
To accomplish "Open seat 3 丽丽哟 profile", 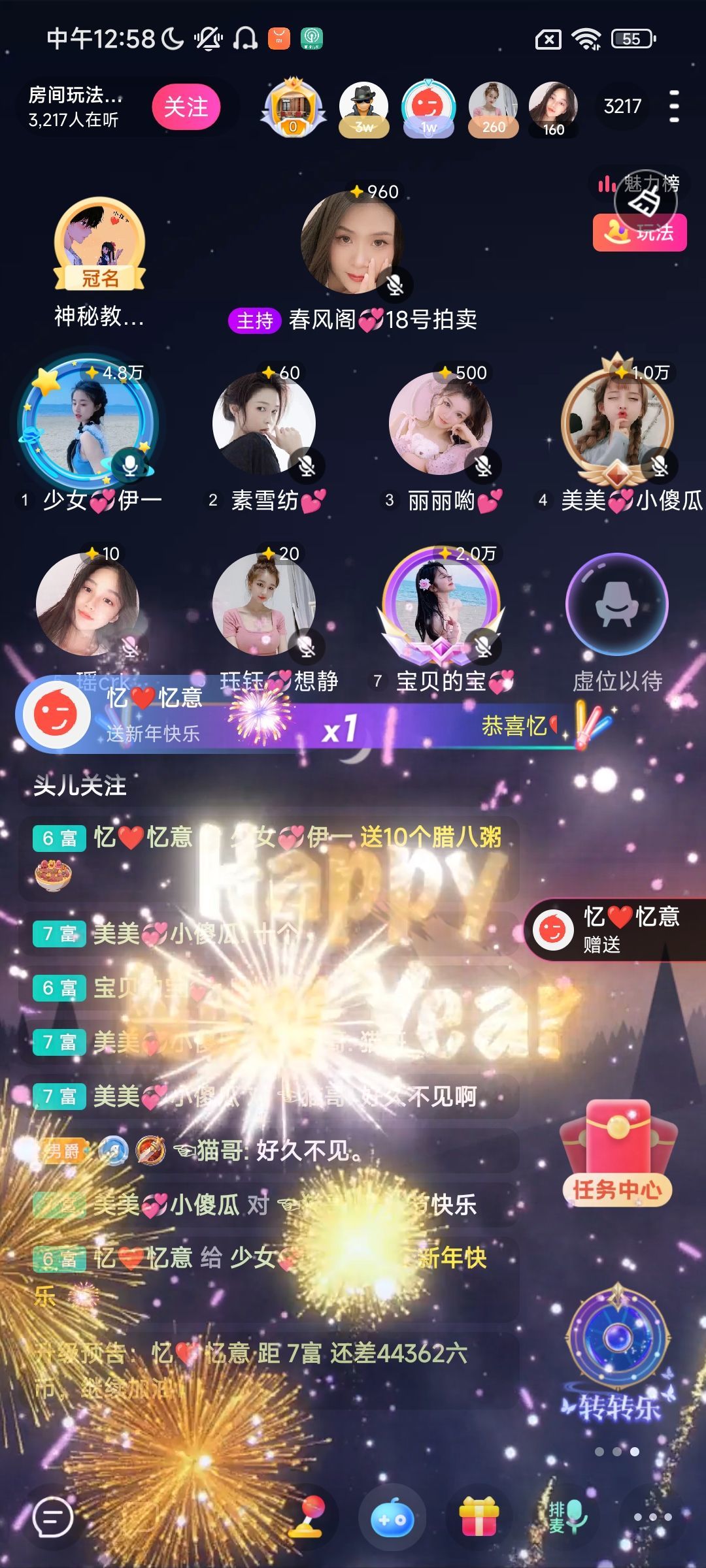I will [441, 423].
